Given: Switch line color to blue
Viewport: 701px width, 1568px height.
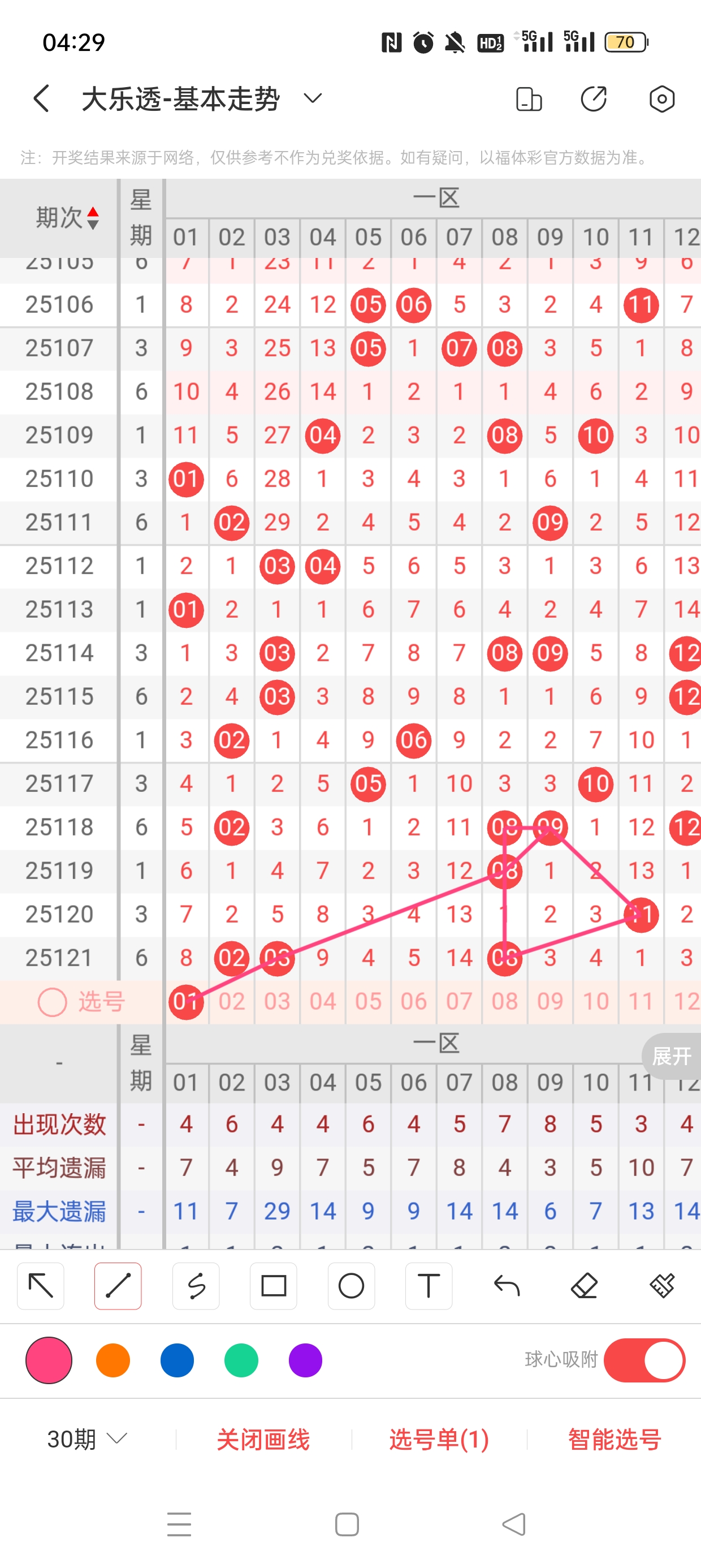Looking at the screenshot, I should [177, 1360].
